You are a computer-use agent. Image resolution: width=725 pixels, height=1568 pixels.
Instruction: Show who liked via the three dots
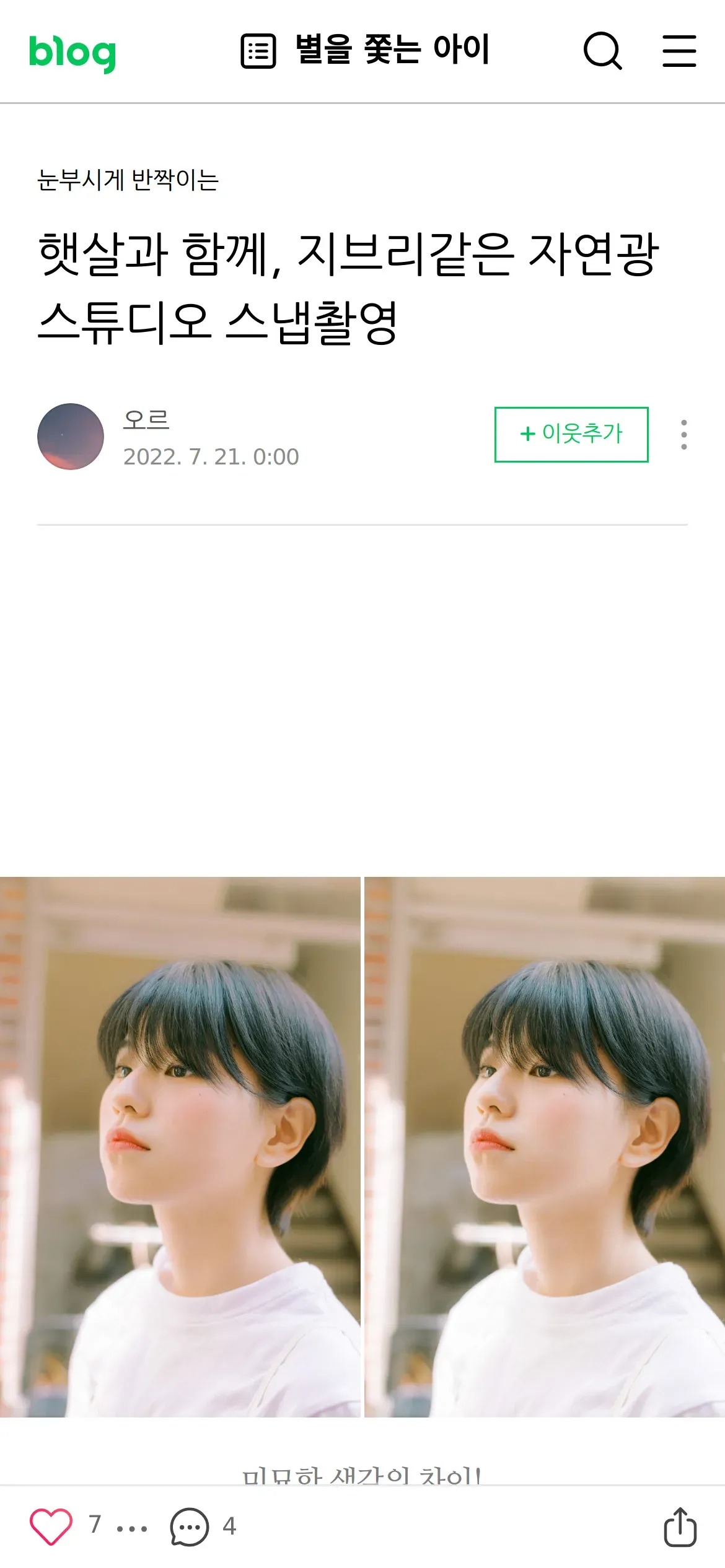(x=132, y=1528)
